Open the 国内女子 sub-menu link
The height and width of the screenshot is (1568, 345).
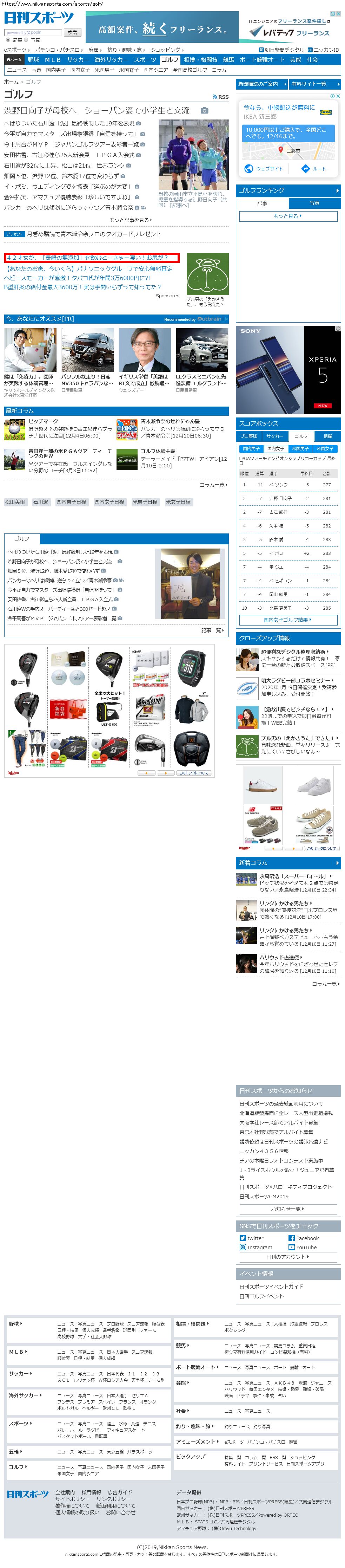pyautogui.click(x=80, y=70)
